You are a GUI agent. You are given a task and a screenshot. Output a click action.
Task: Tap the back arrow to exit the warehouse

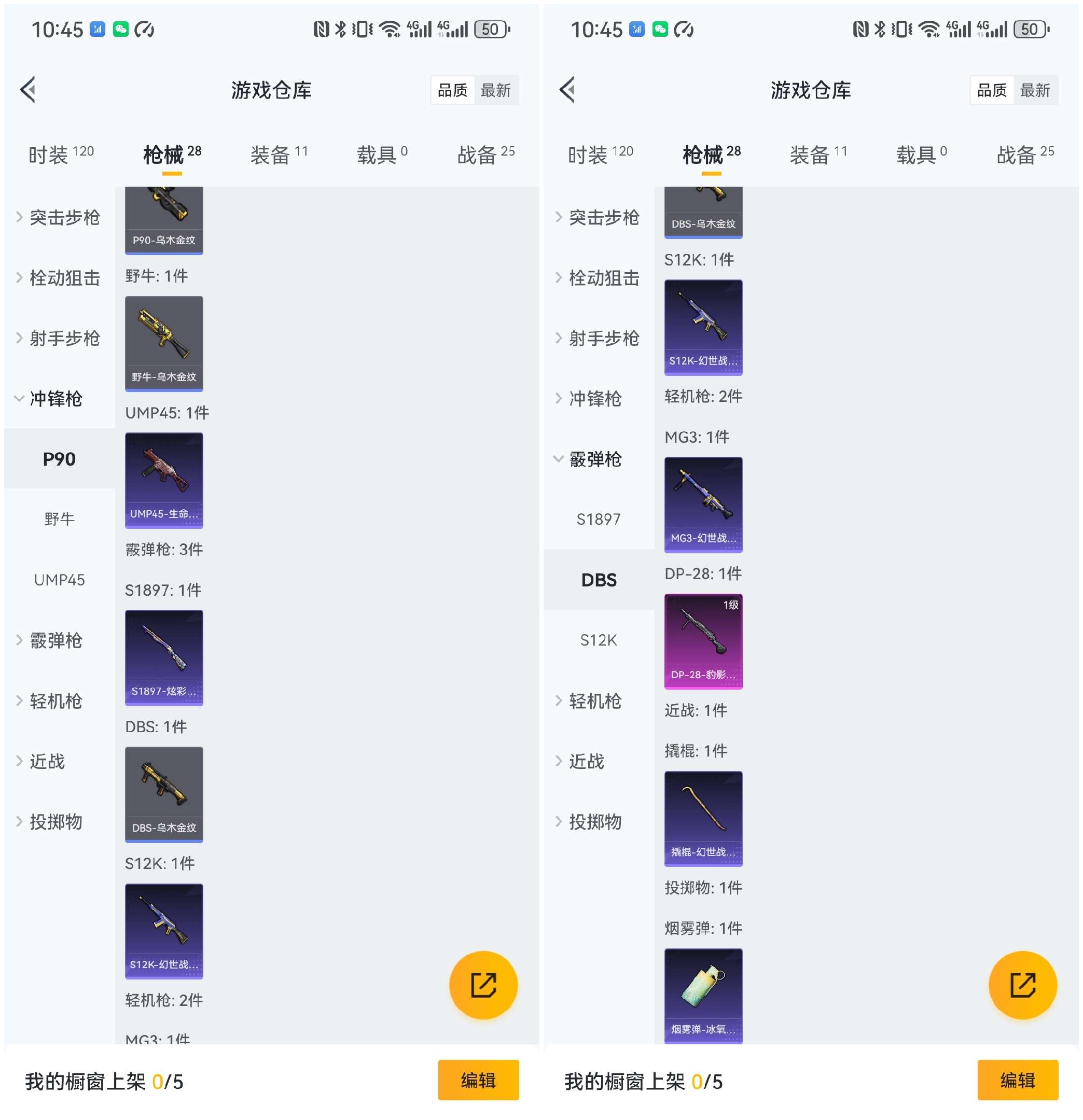[x=27, y=90]
